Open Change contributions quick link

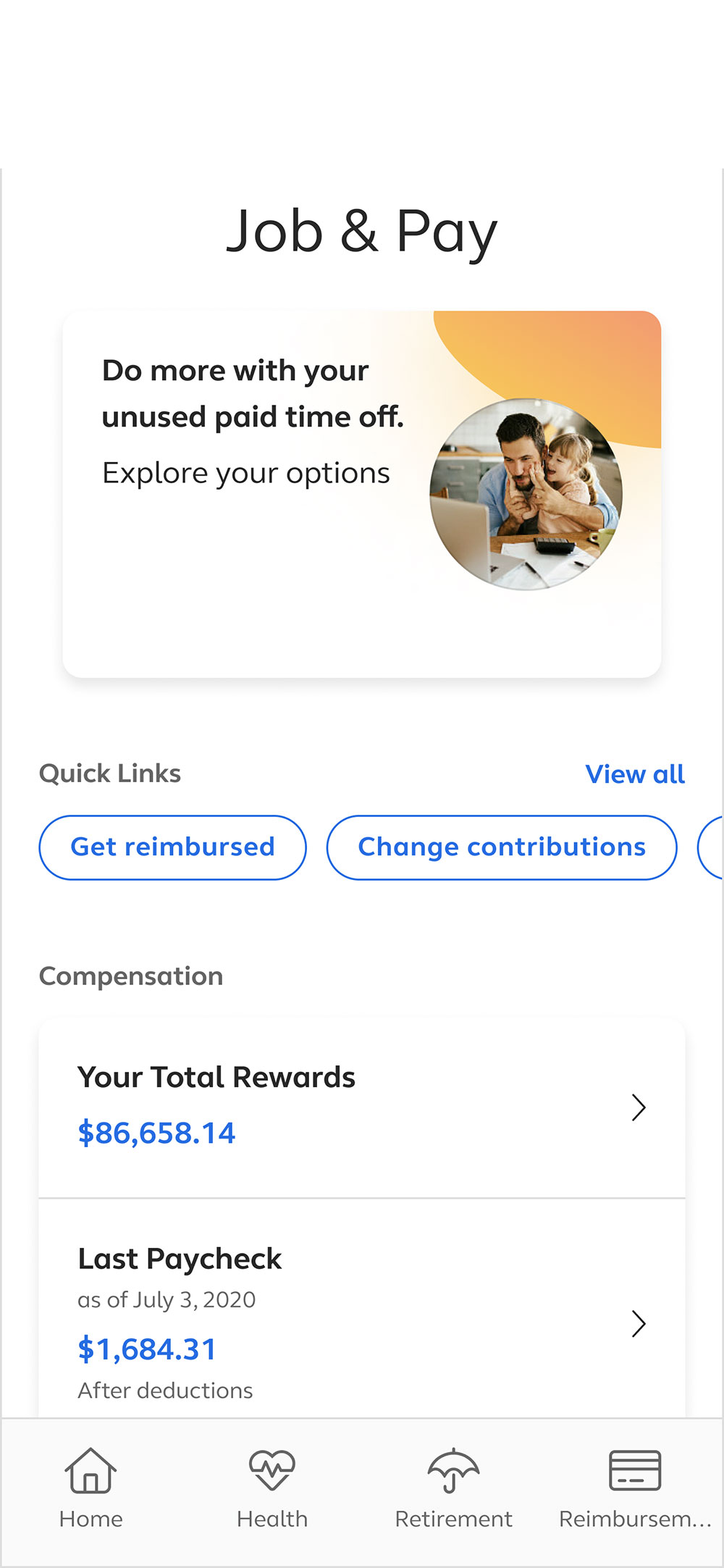click(x=502, y=847)
